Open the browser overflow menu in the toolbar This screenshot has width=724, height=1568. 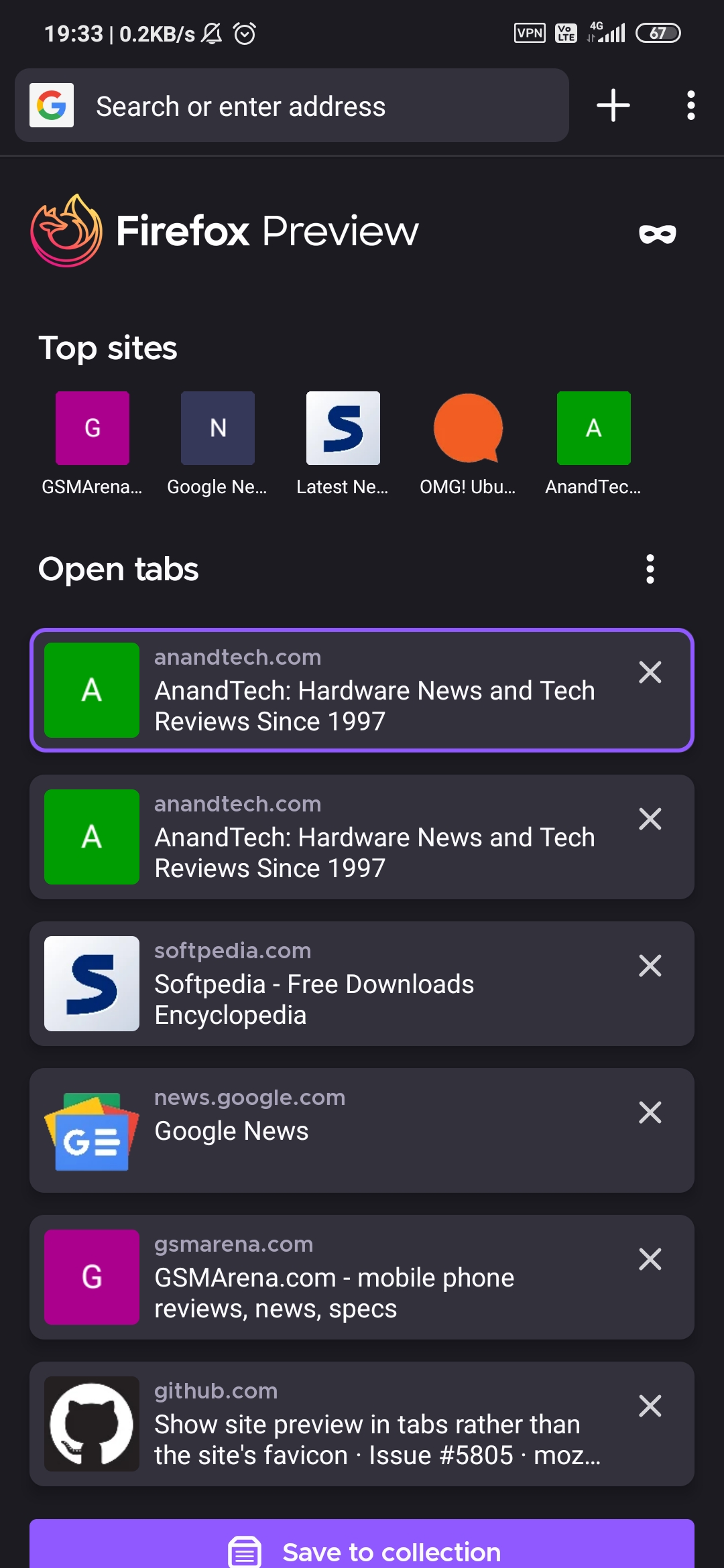690,106
